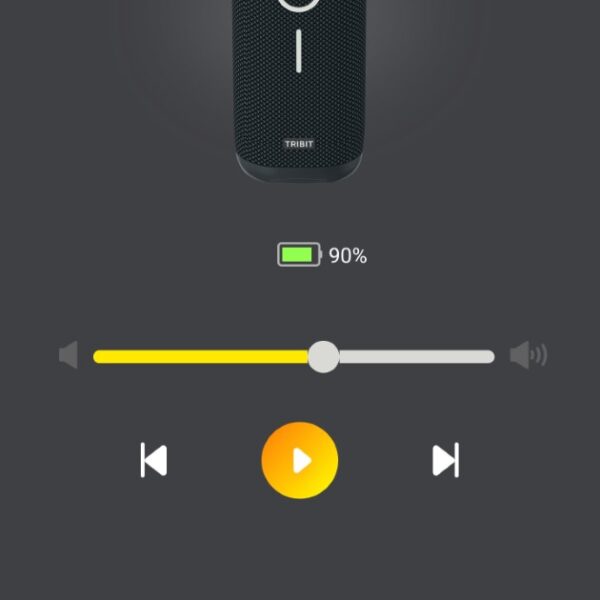Tap the mute speaker icon for minimum volume

(68, 355)
